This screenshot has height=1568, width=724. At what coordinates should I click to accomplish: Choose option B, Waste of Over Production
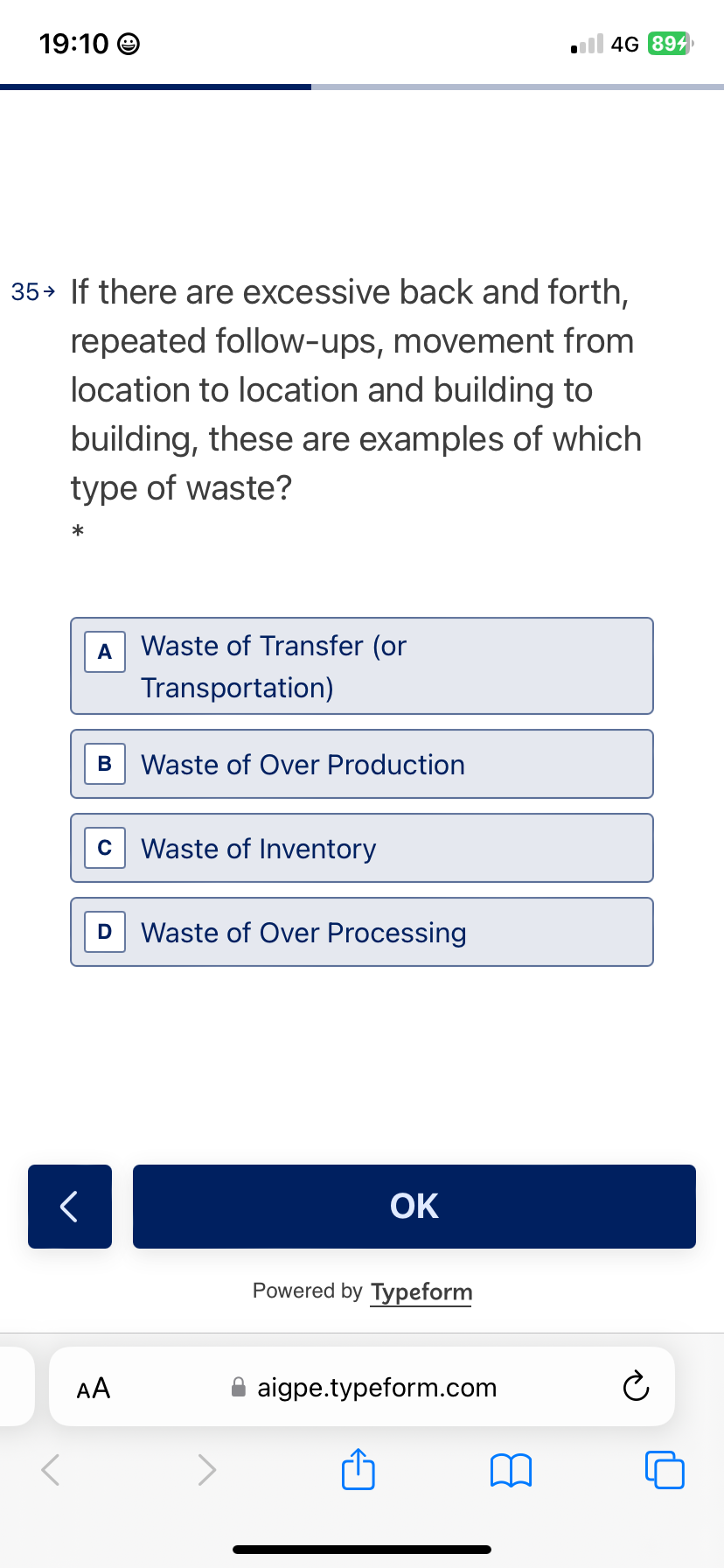tap(361, 764)
